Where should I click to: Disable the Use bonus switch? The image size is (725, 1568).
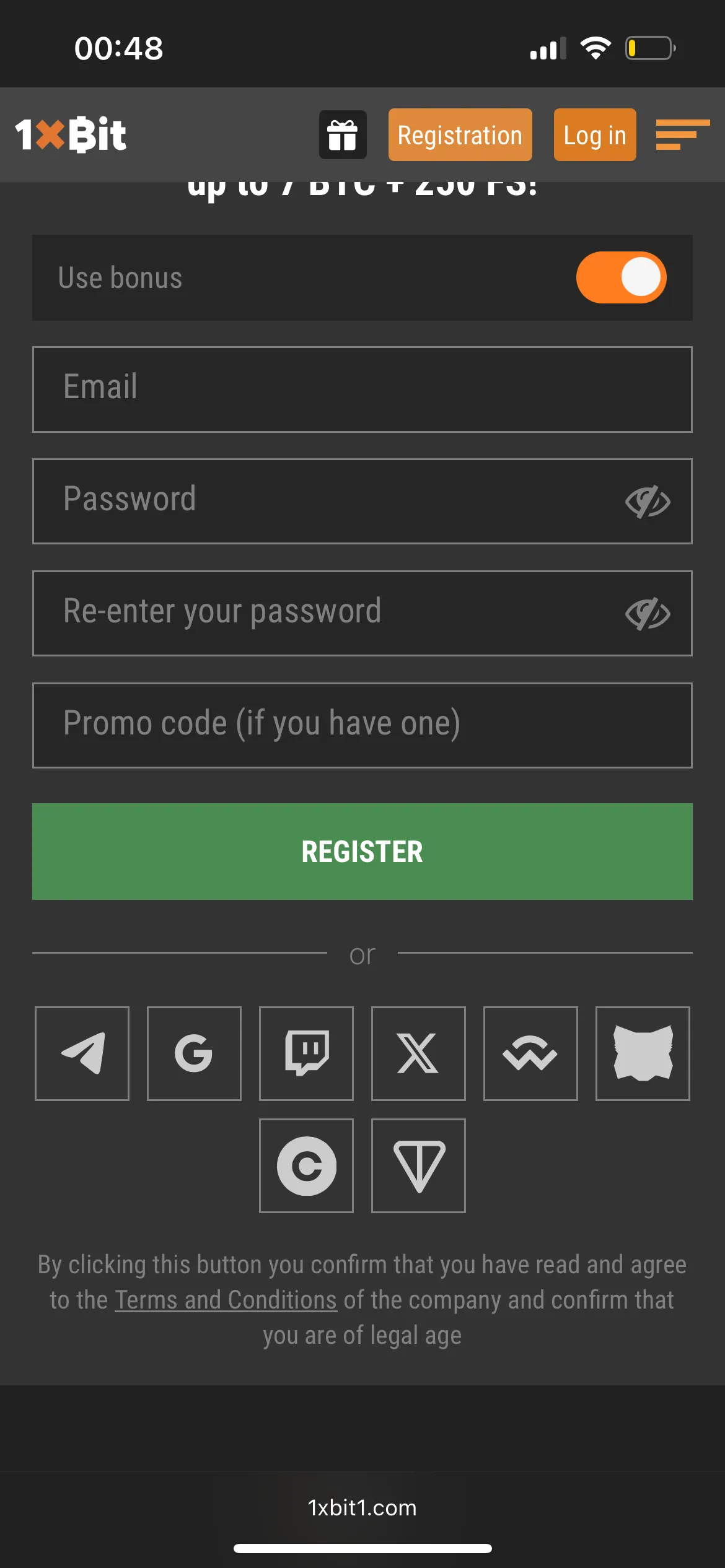point(621,277)
